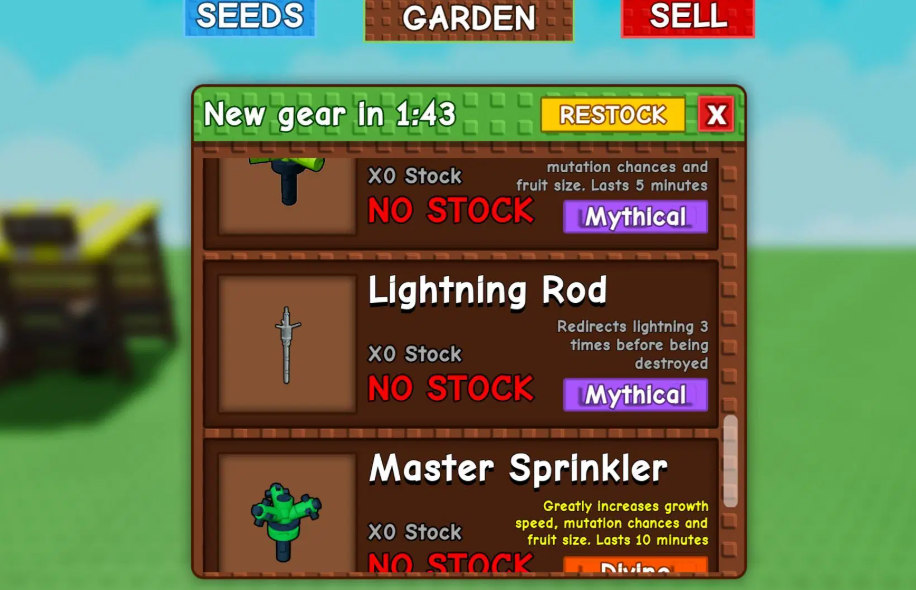Go to the GARDEN
Viewport: 916px width, 590px height.
coord(468,19)
